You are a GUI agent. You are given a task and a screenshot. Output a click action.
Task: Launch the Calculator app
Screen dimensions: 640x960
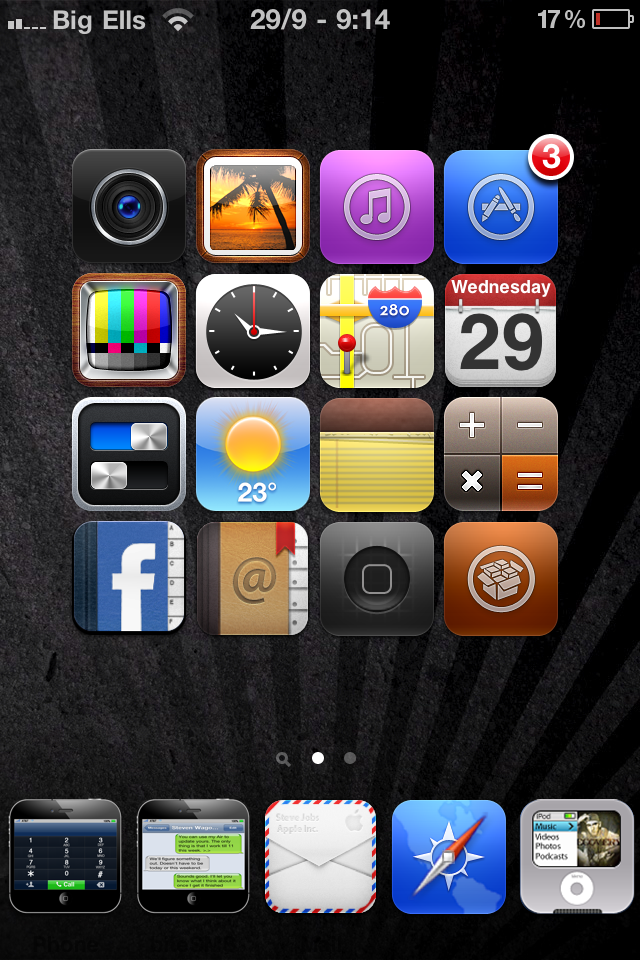click(500, 455)
